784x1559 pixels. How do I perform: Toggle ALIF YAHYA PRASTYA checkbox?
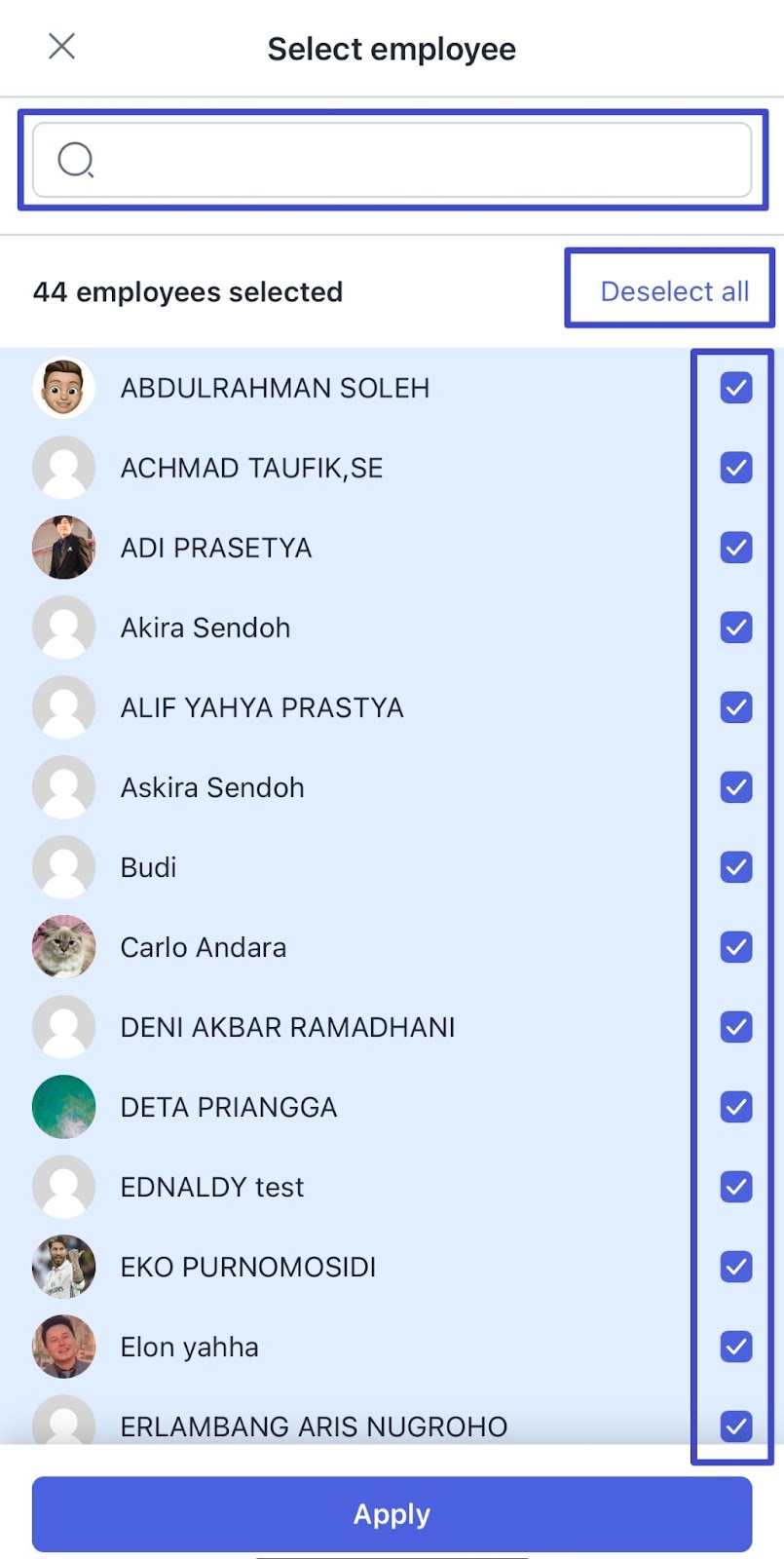[736, 707]
